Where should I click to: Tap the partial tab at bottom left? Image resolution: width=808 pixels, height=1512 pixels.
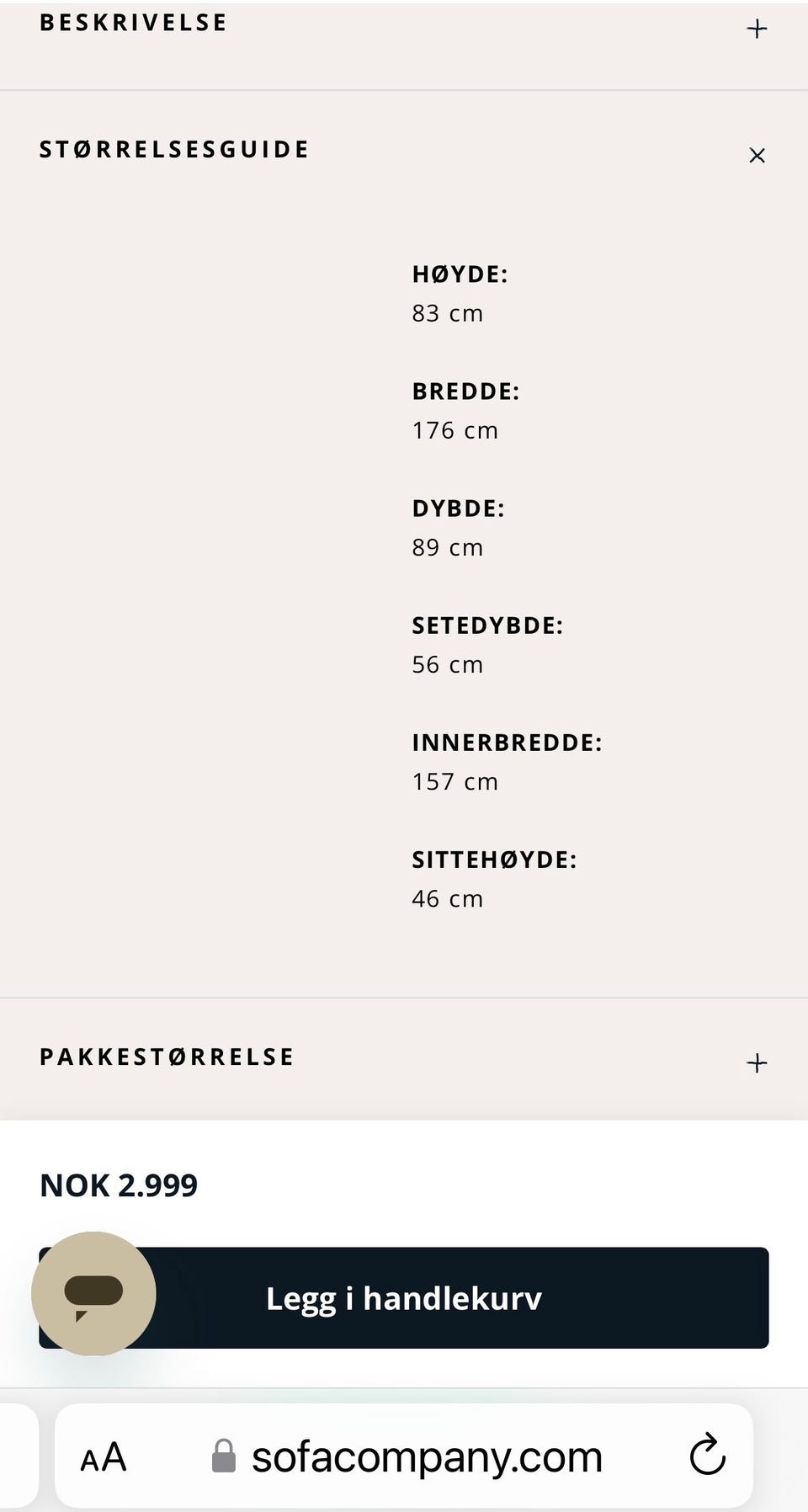coord(15,1456)
